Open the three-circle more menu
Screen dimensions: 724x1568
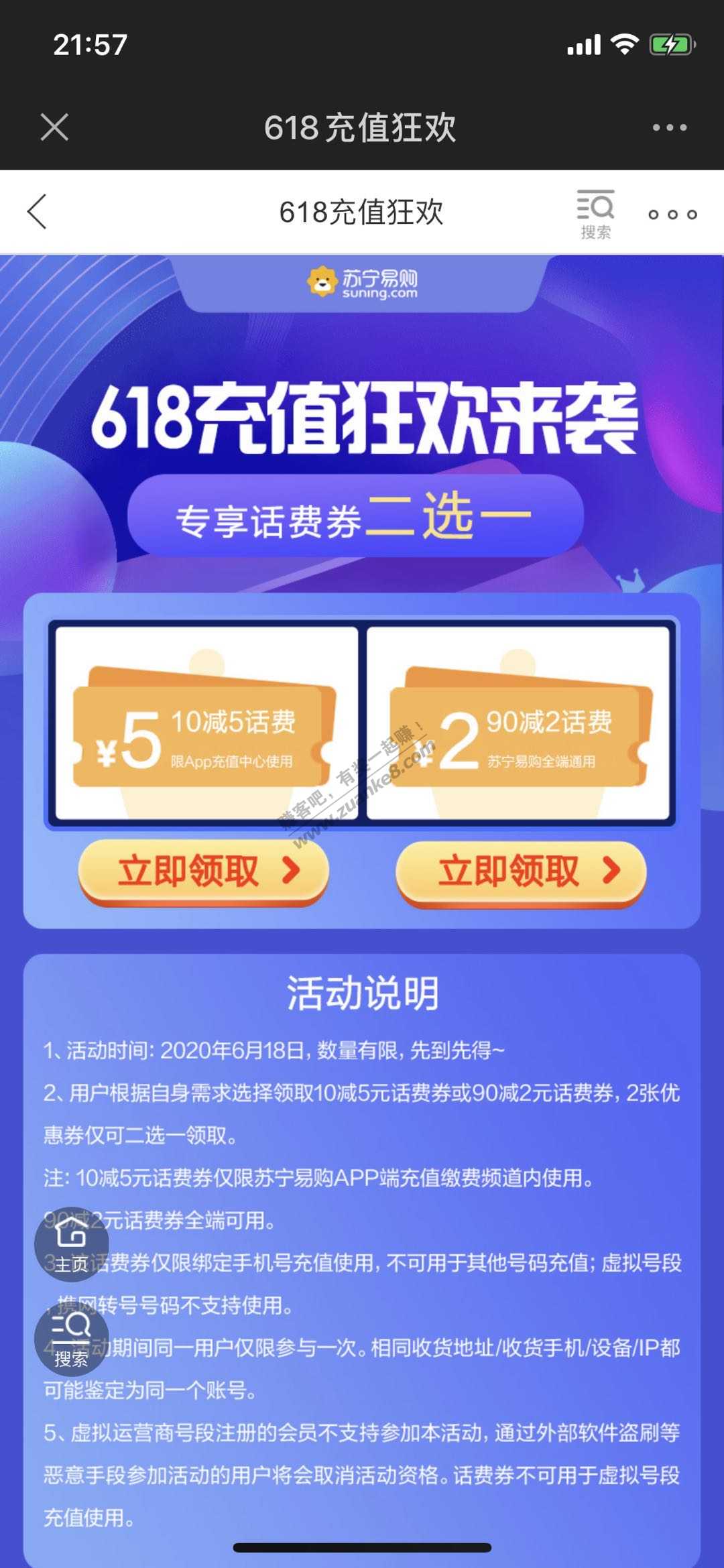click(x=672, y=215)
